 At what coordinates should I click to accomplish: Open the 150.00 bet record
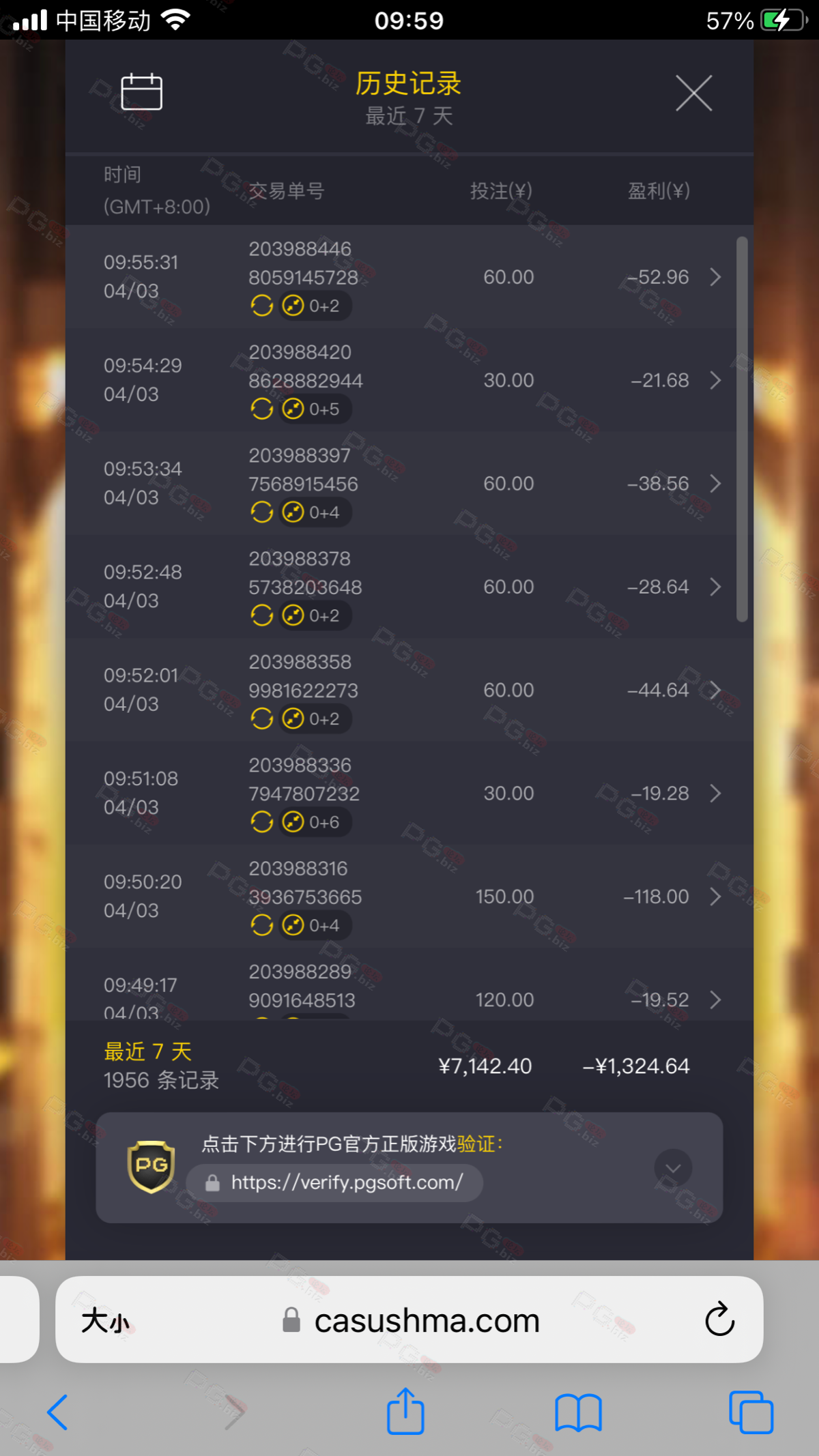409,897
